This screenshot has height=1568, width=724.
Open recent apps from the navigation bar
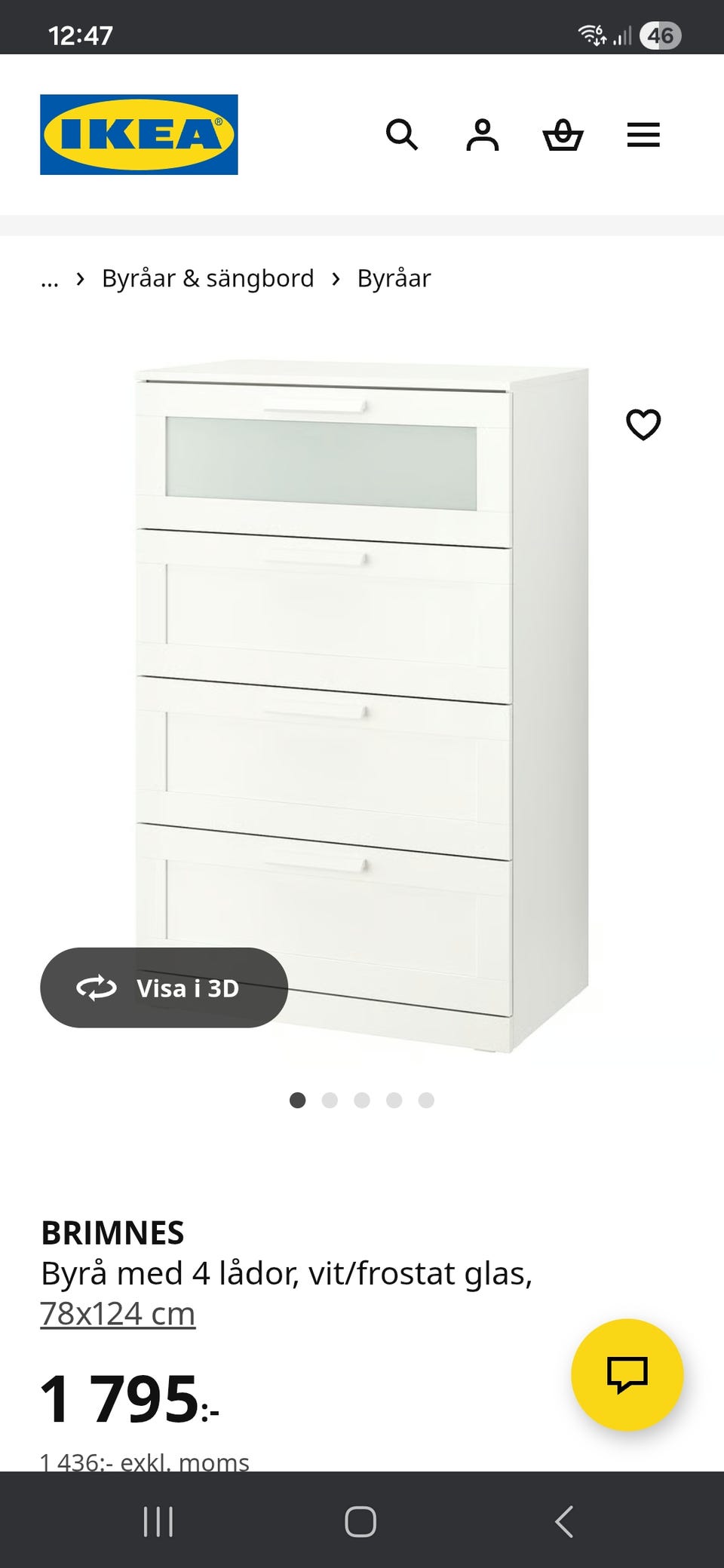158,1521
